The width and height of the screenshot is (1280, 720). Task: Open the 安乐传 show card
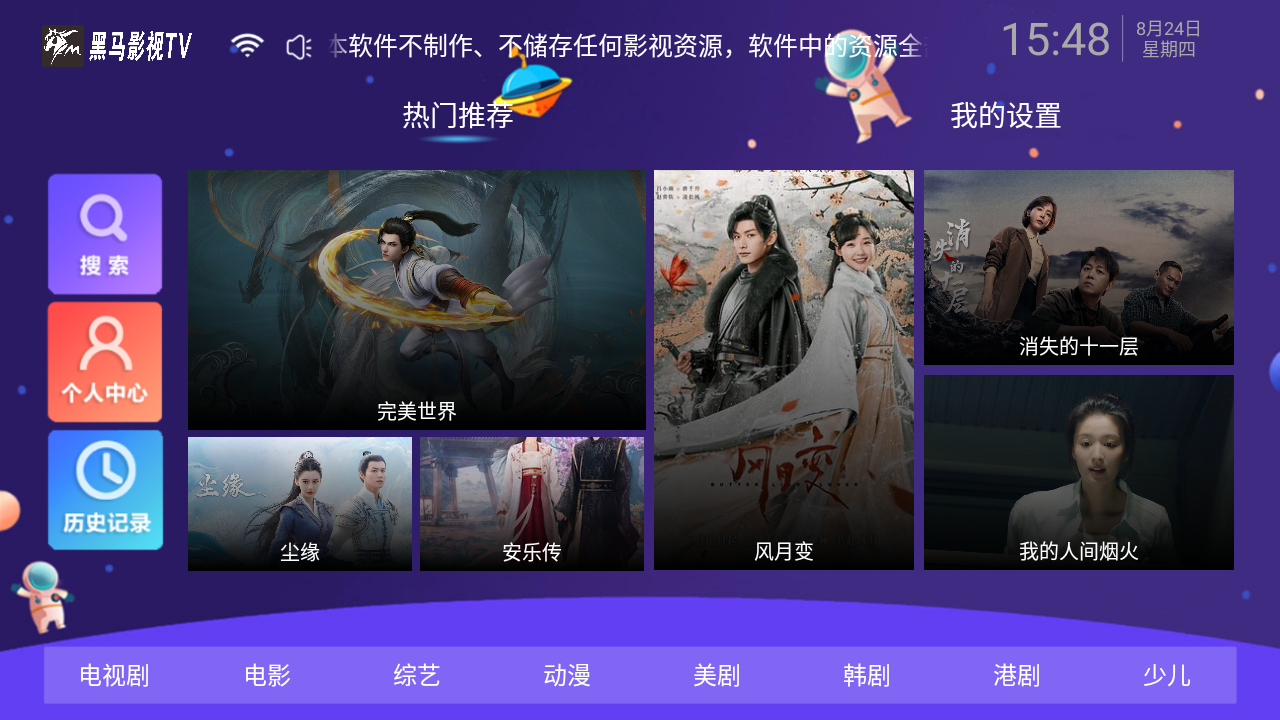[x=532, y=504]
